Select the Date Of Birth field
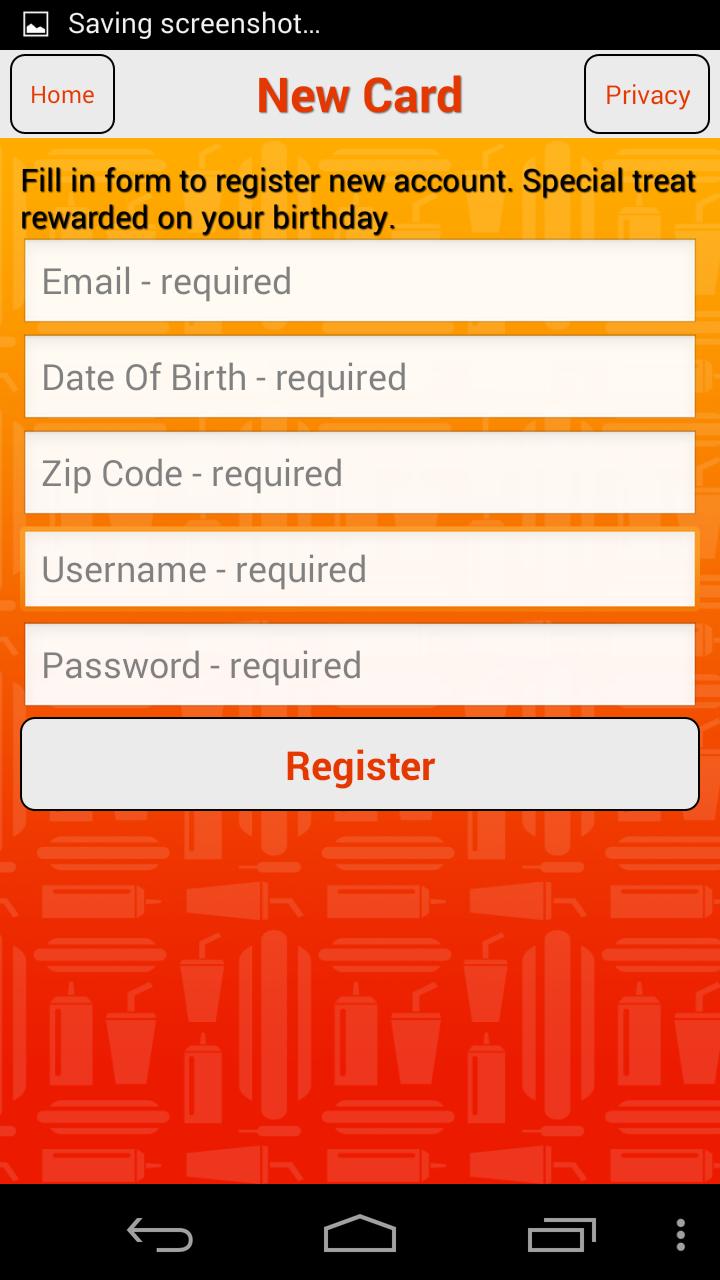720x1280 pixels. tap(360, 377)
